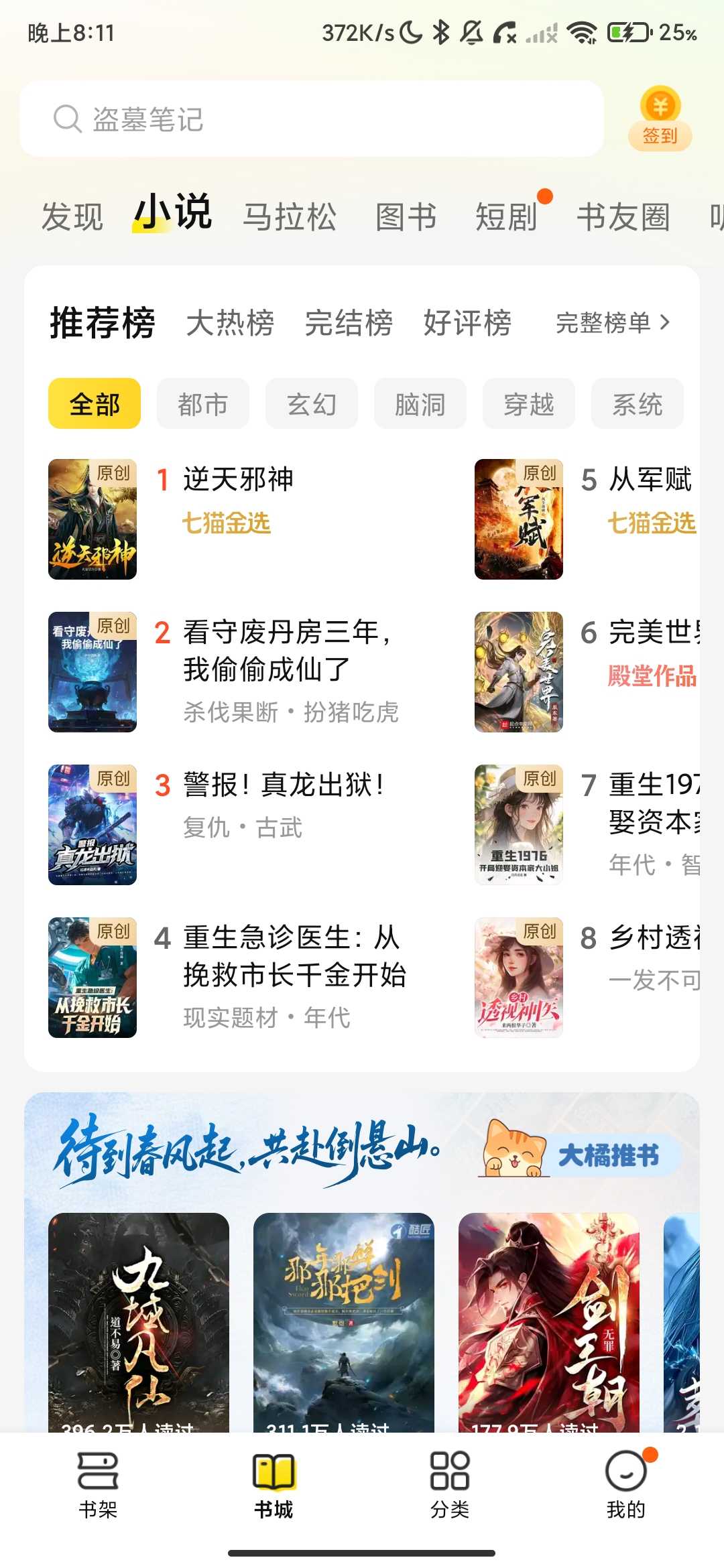Choose the 穿越 genre chip
Viewport: 724px width, 1568px height.
529,403
